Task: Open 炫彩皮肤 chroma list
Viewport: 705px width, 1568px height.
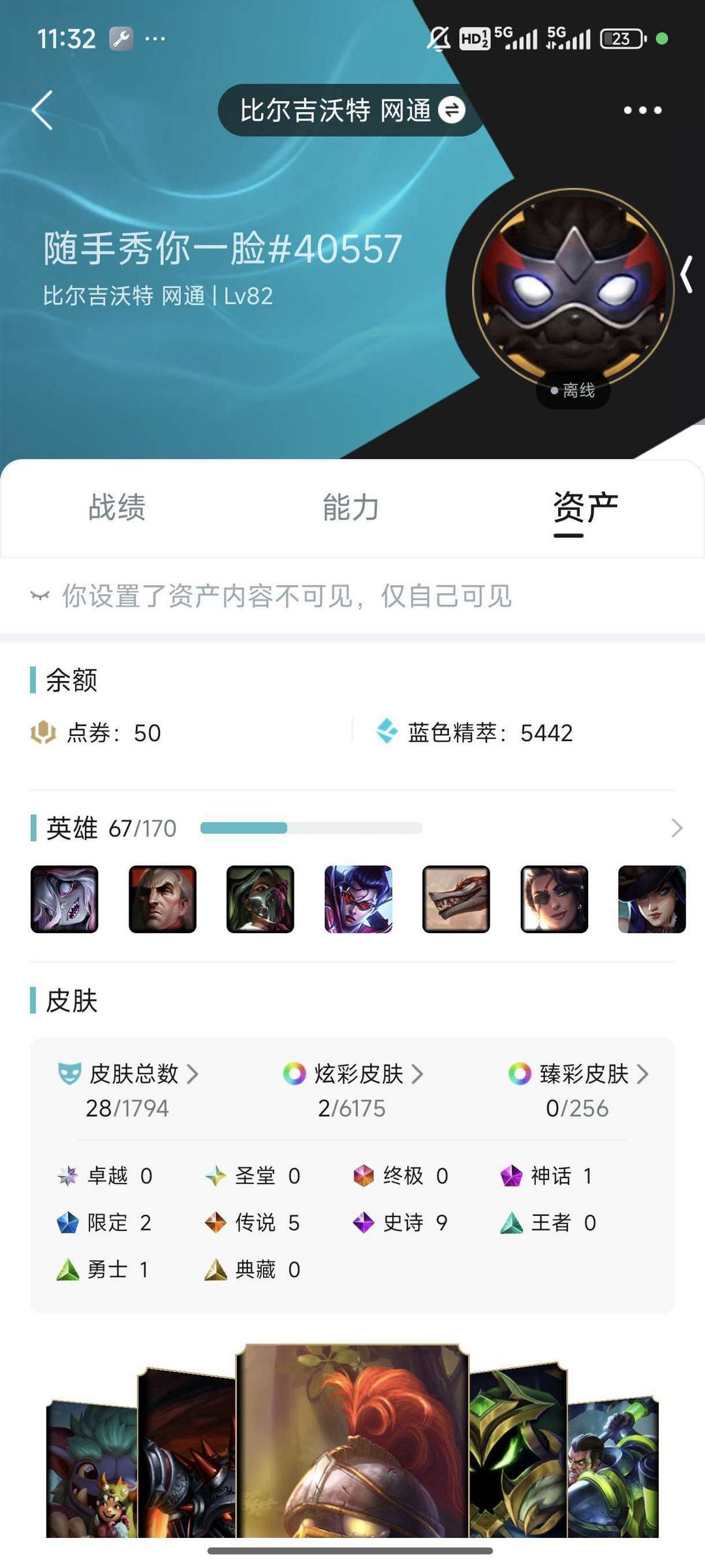Action: point(352,1074)
